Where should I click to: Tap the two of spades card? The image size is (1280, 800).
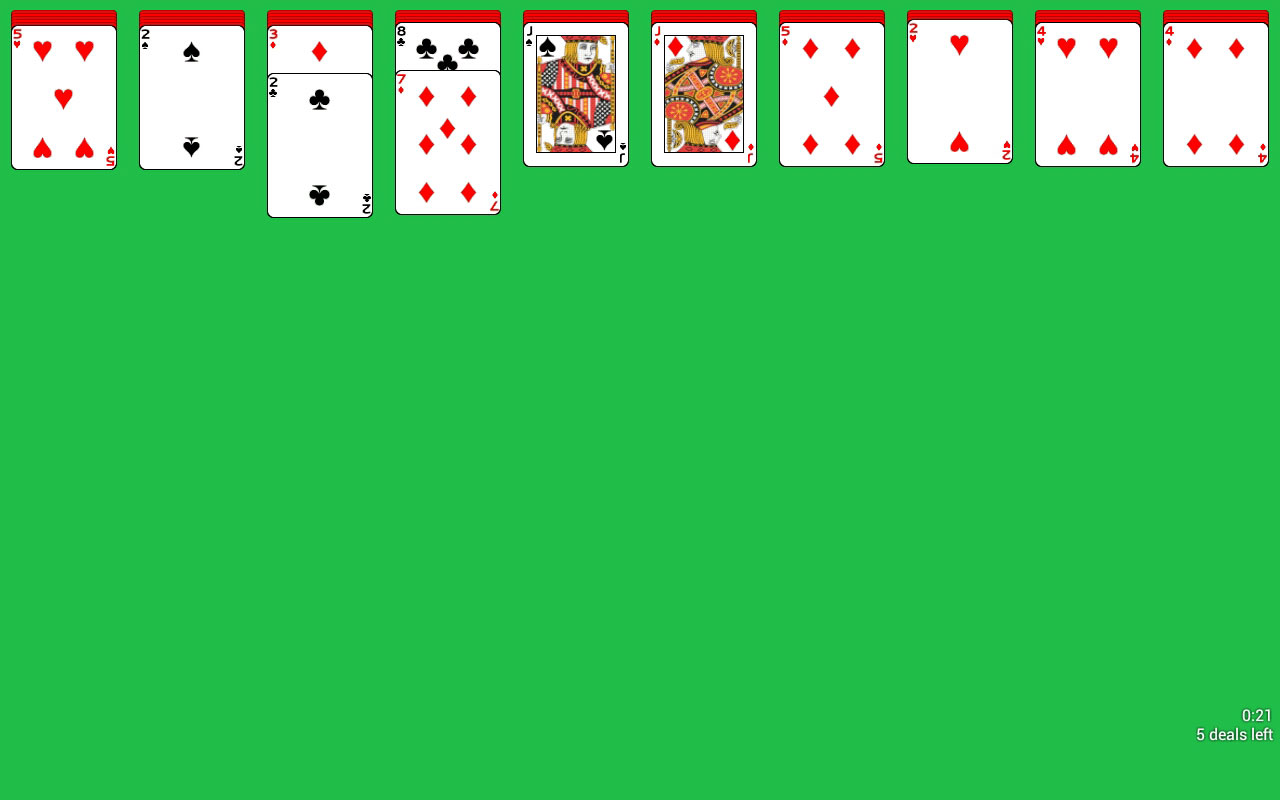[192, 97]
